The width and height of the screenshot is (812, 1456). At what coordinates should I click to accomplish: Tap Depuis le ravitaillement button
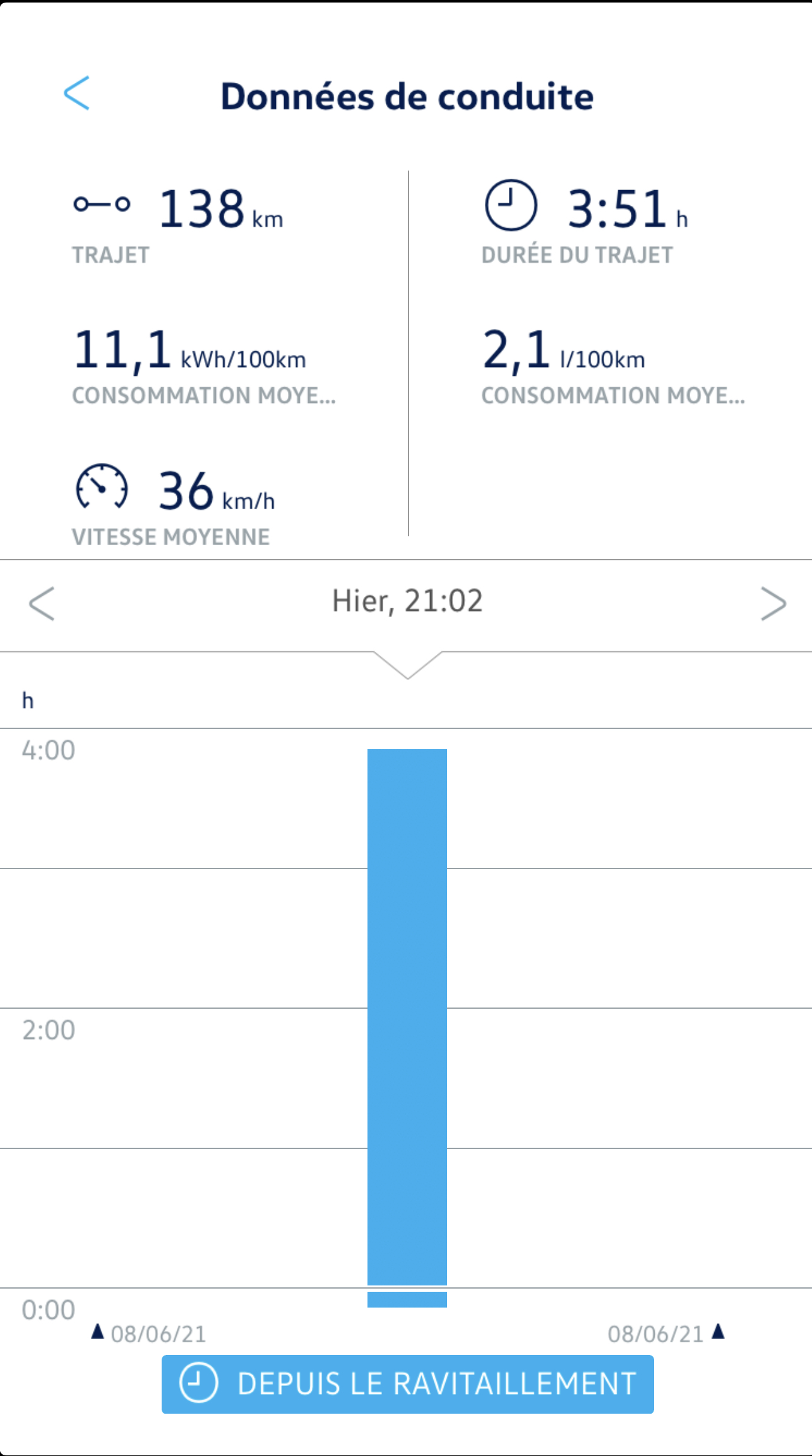click(x=407, y=1383)
